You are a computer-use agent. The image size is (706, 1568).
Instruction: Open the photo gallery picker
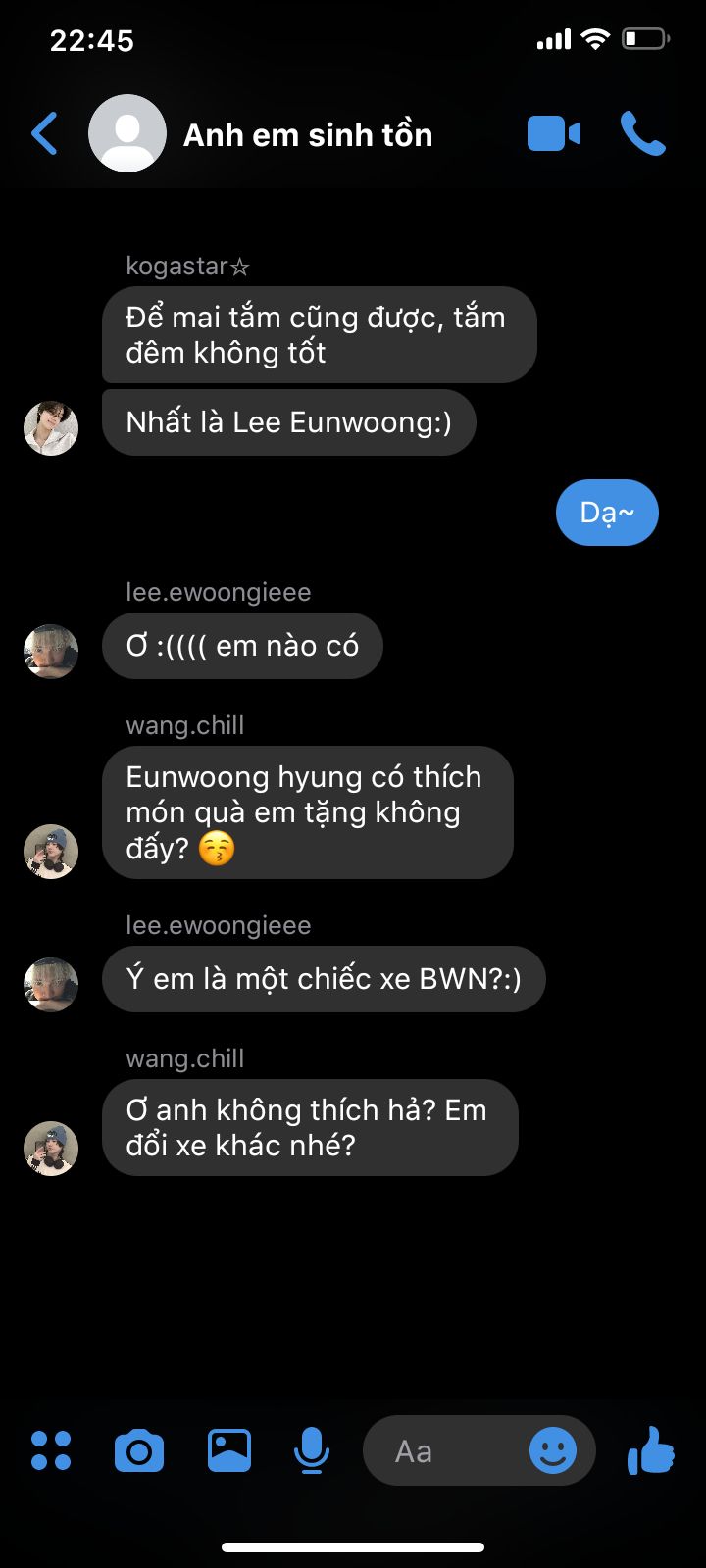click(x=229, y=1450)
